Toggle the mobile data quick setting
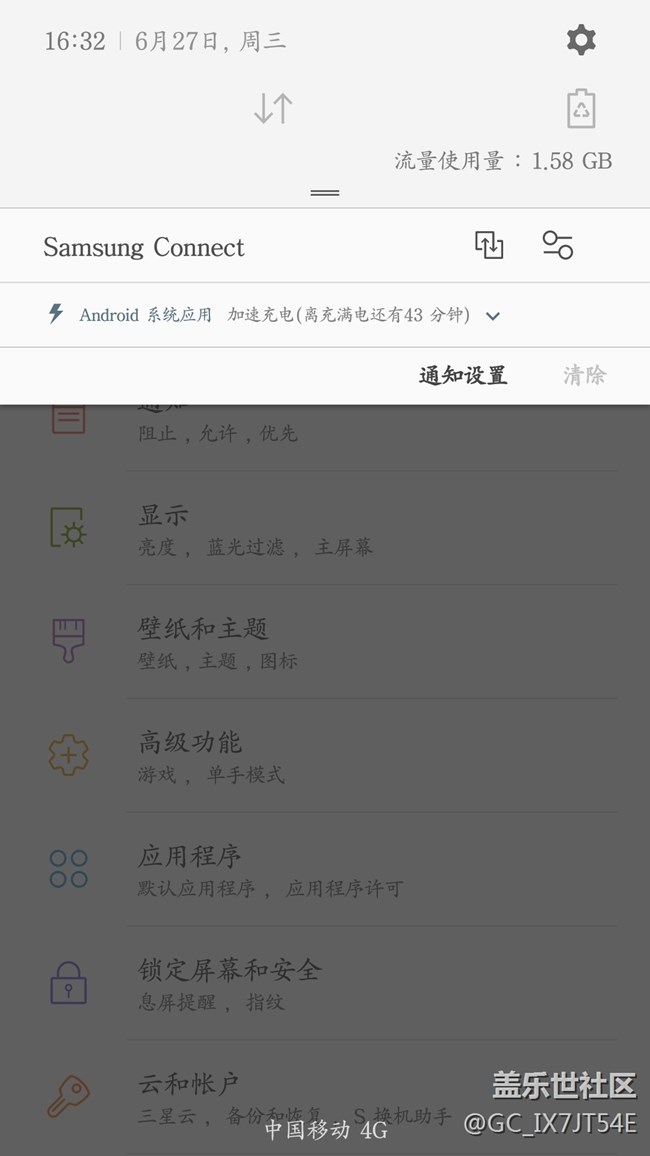Screen dimensions: 650x1156 (x=273, y=108)
